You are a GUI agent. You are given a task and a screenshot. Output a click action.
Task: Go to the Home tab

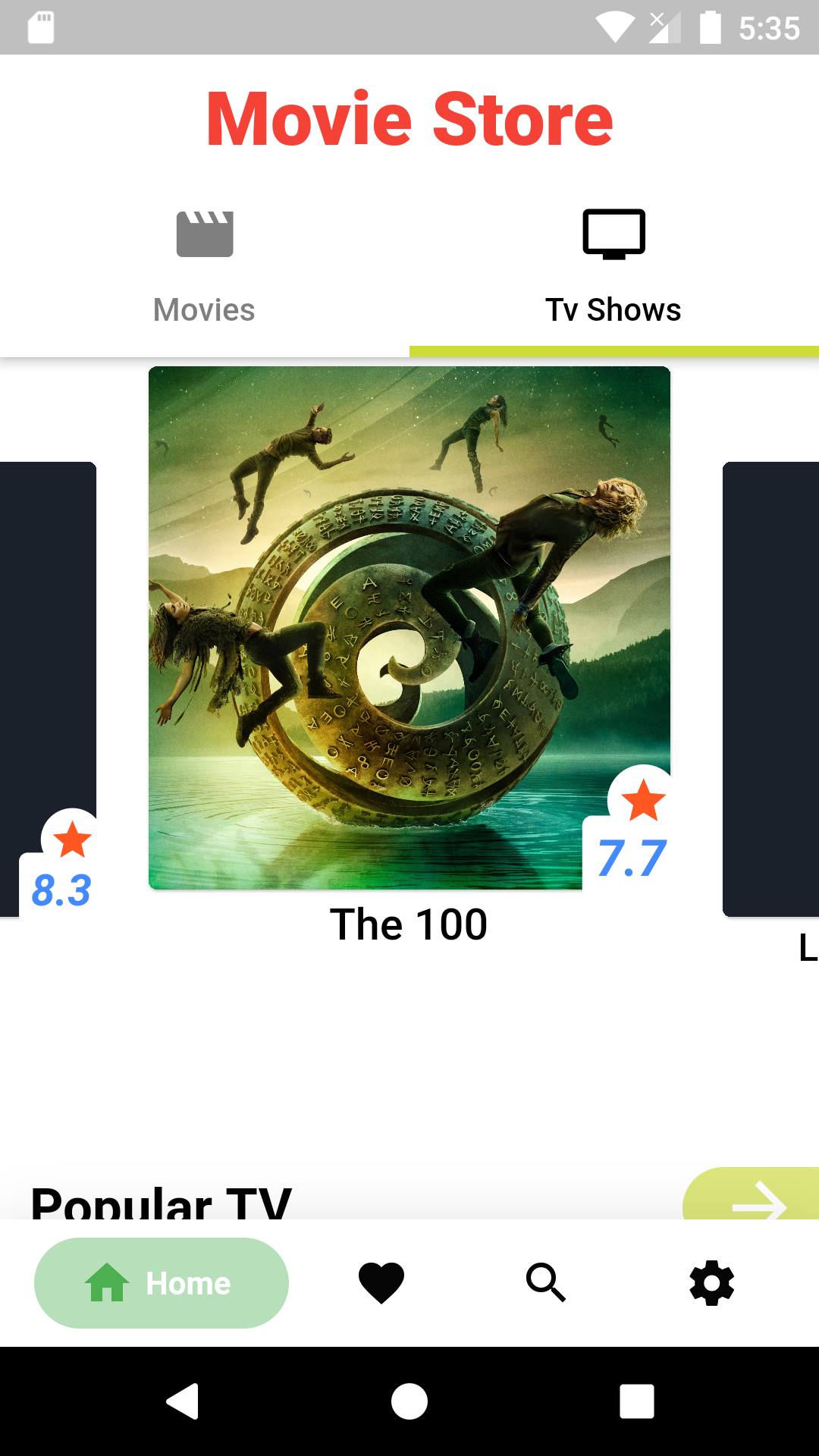[x=162, y=1283]
